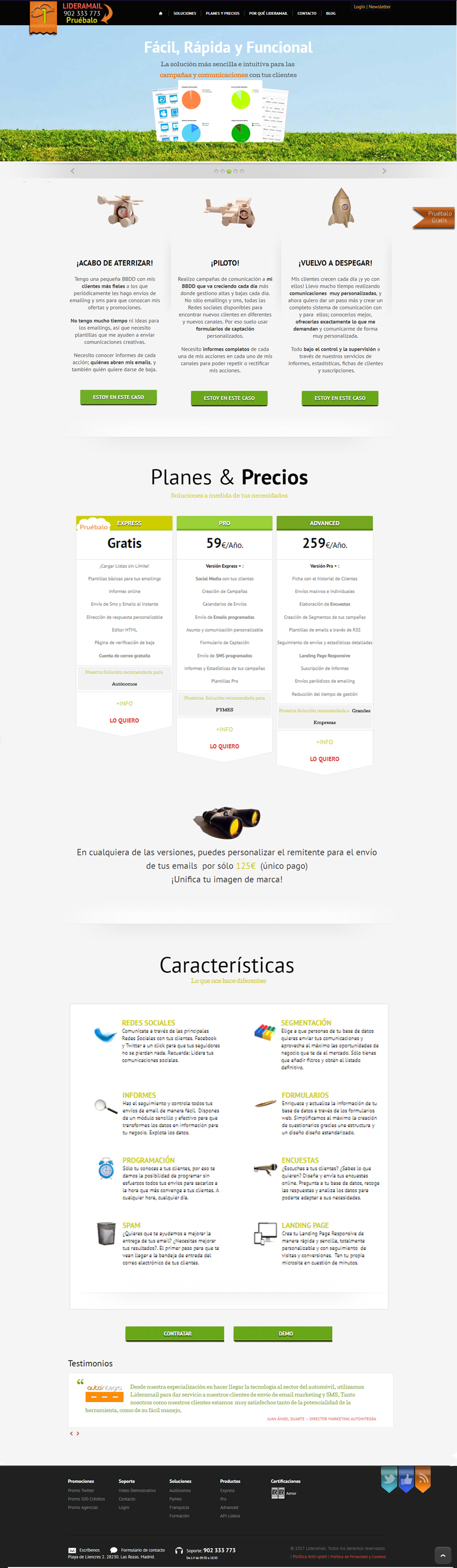Open the Facebook like ribbon icon

406,1479
